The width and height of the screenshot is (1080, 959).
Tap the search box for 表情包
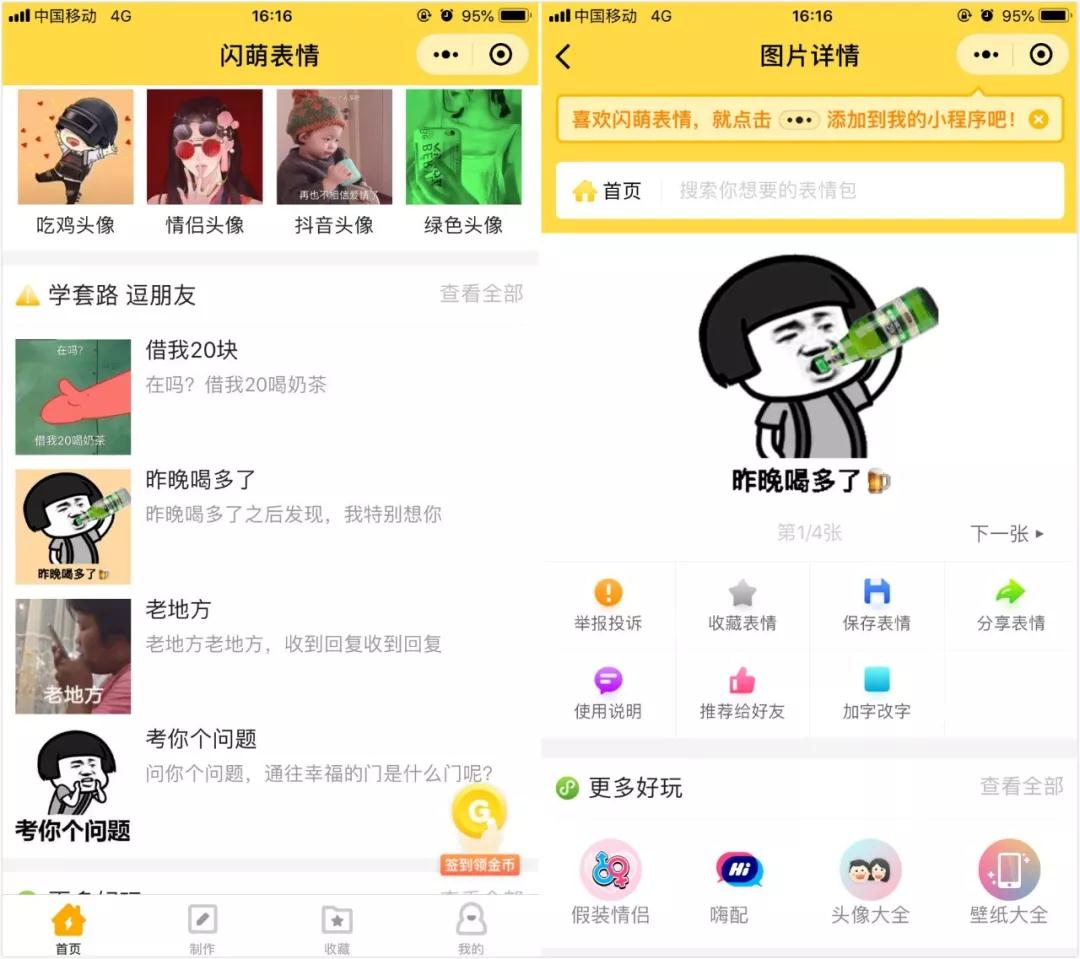pos(860,190)
